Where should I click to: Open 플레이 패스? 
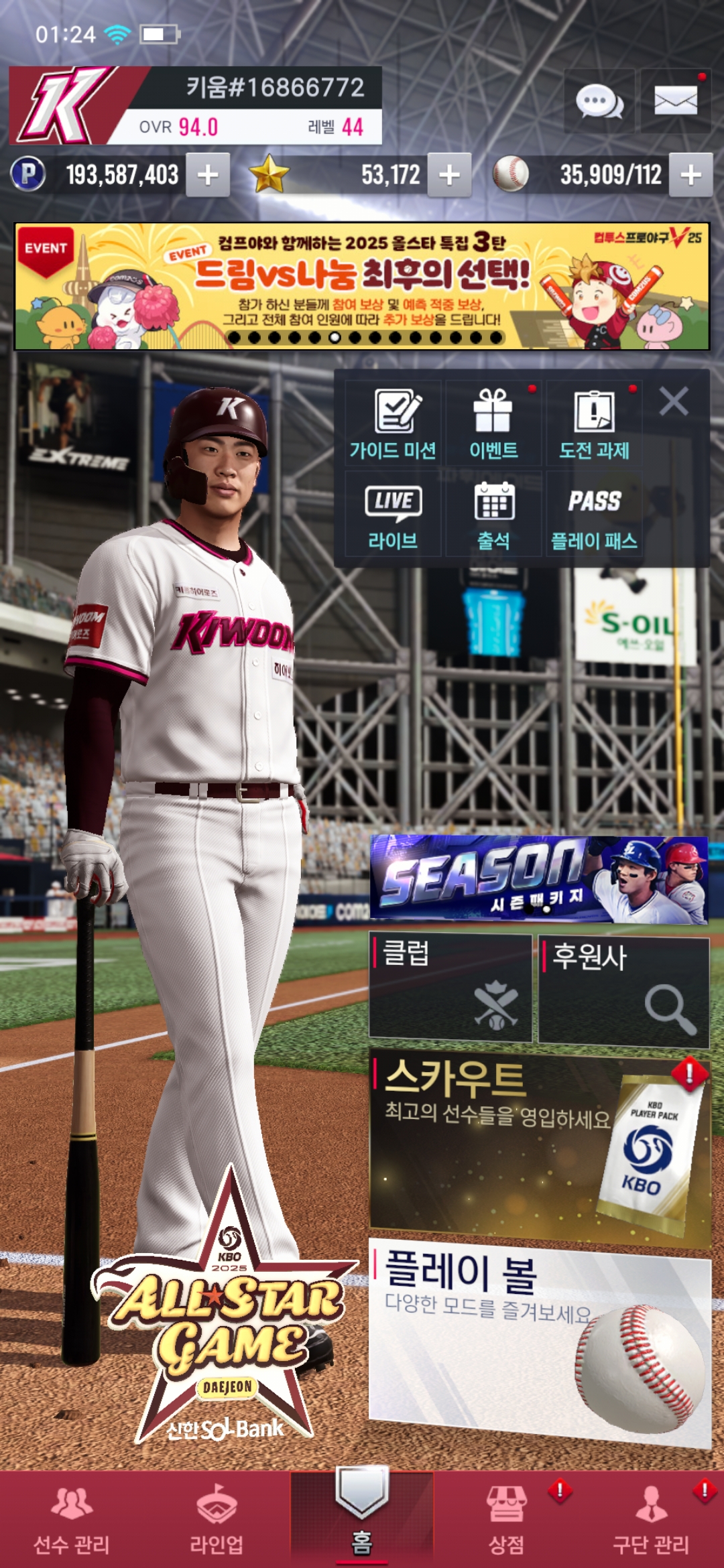pyautogui.click(x=594, y=514)
